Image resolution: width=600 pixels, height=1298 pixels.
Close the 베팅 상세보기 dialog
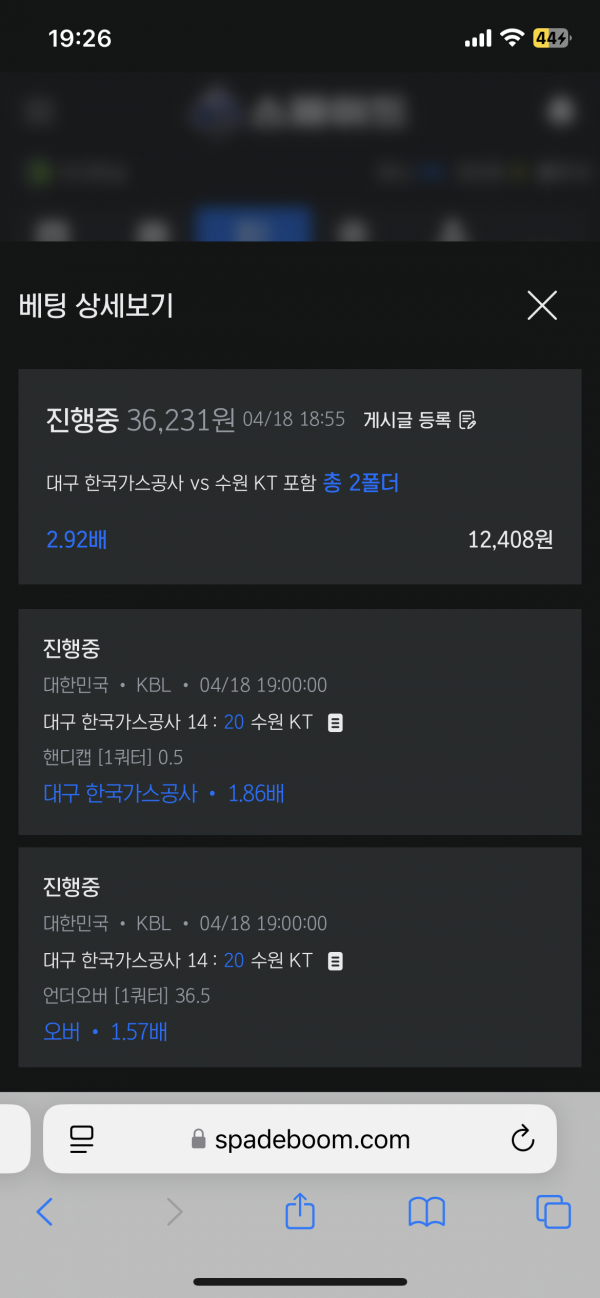[542, 305]
